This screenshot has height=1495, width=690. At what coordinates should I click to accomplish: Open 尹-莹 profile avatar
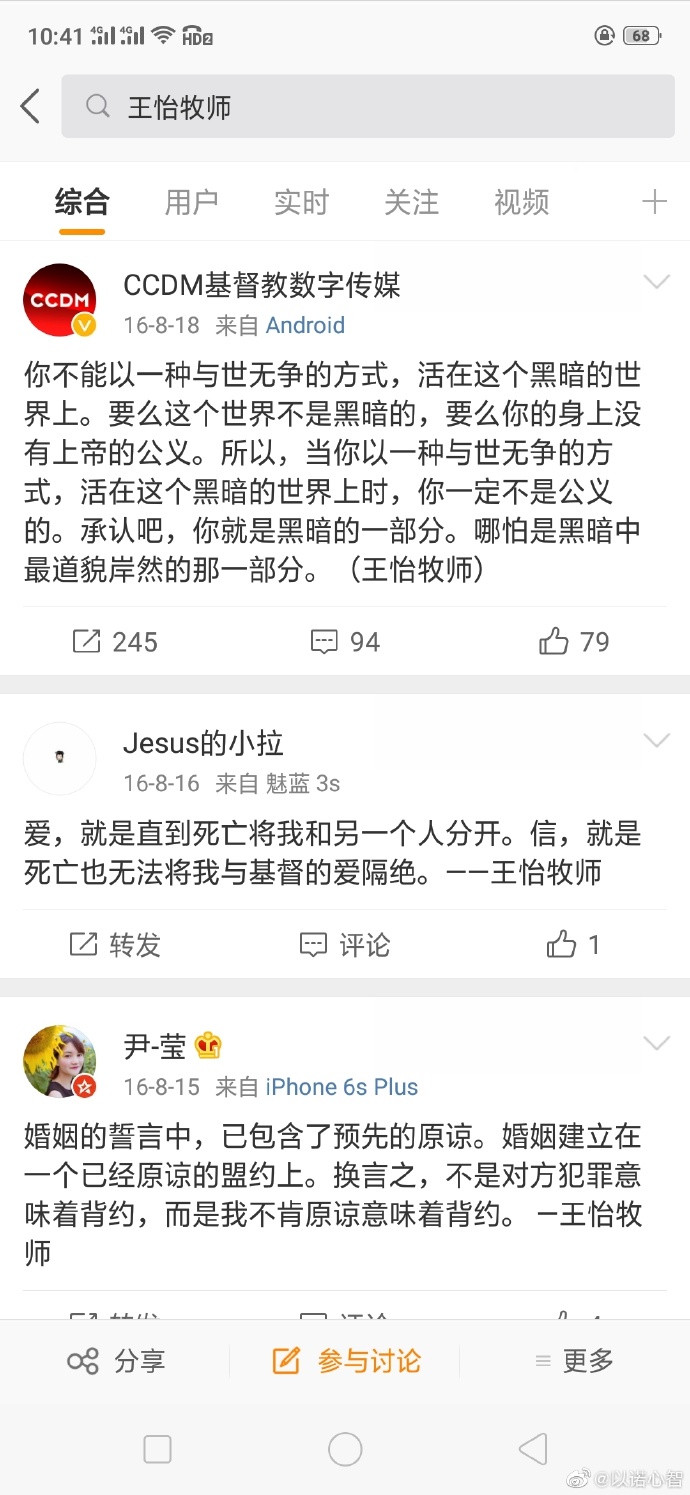click(x=59, y=1062)
